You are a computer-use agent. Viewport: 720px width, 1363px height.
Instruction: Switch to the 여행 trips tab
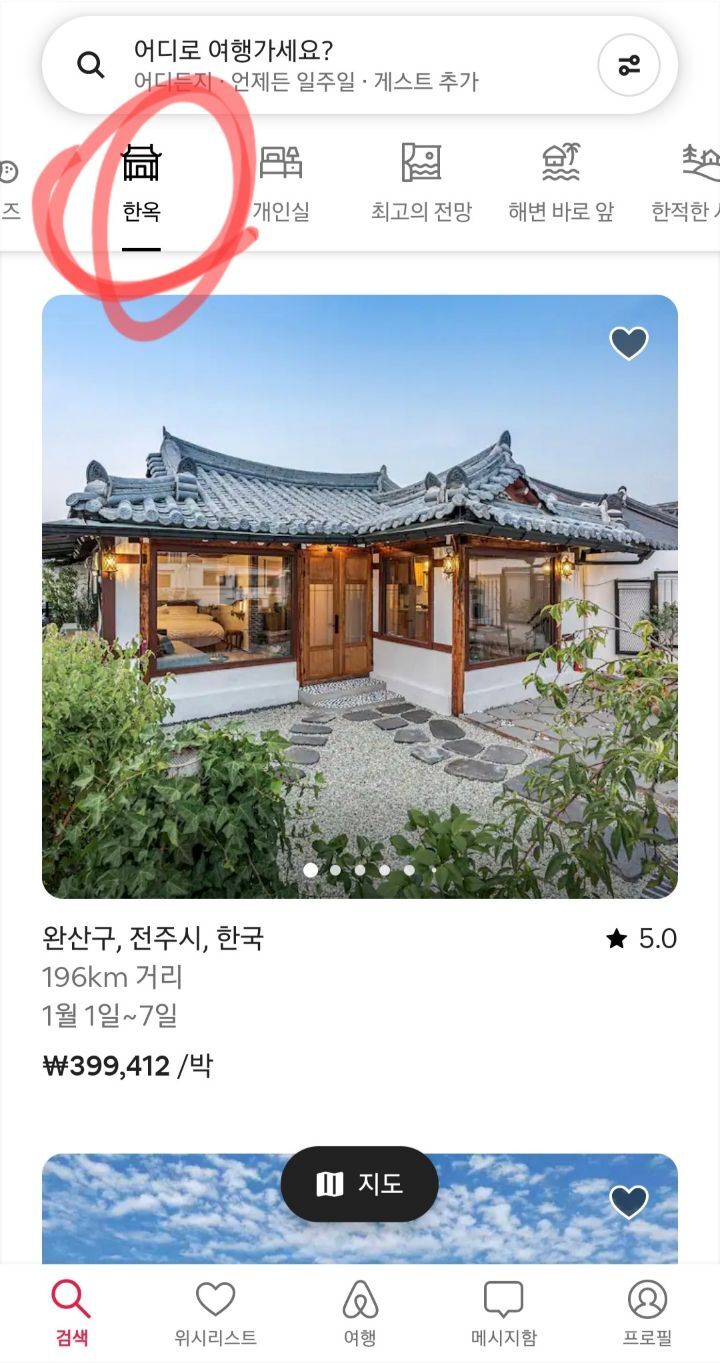pos(359,1313)
